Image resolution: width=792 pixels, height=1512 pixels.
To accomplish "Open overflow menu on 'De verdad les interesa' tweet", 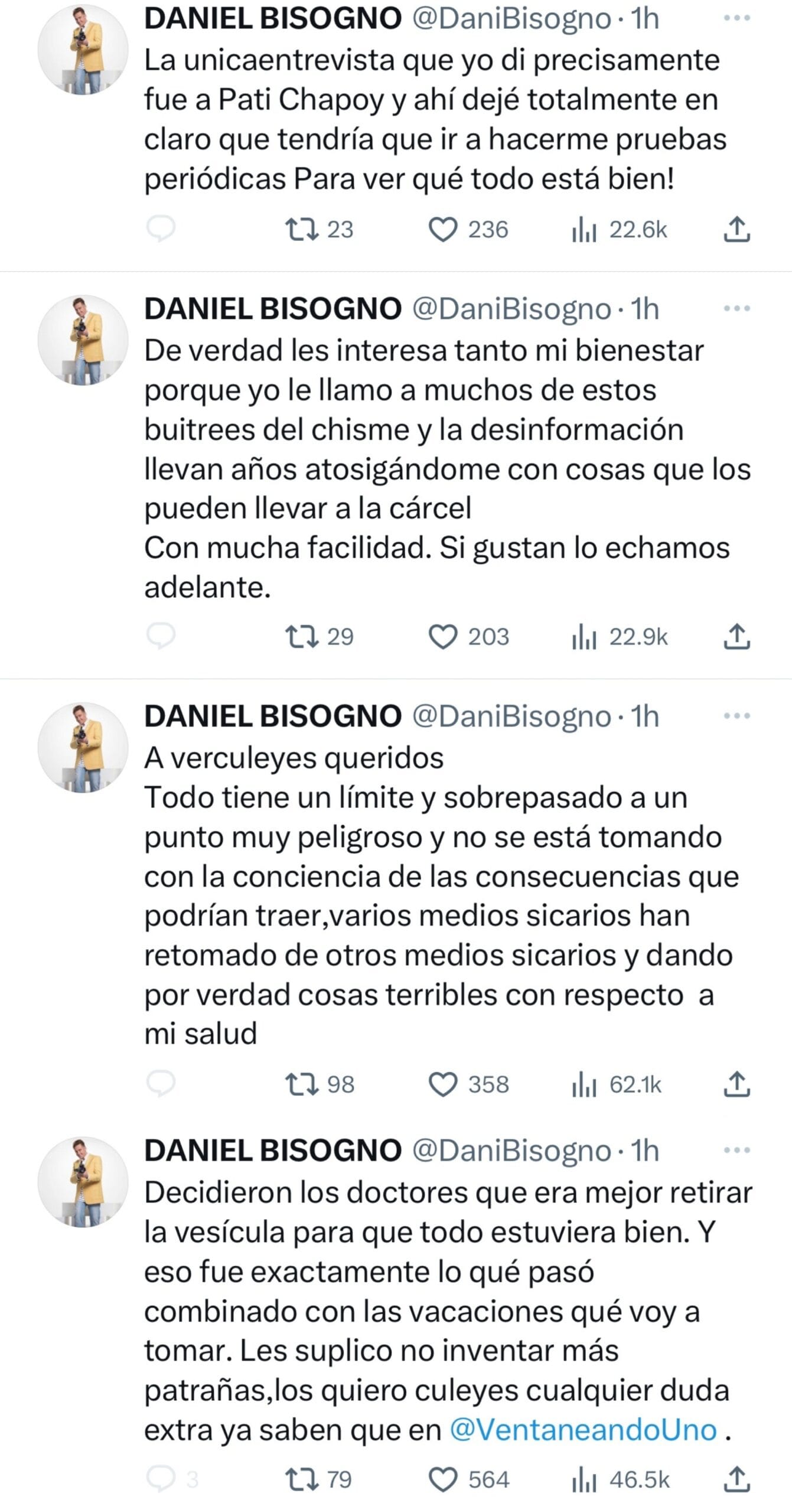I will pyautogui.click(x=736, y=308).
